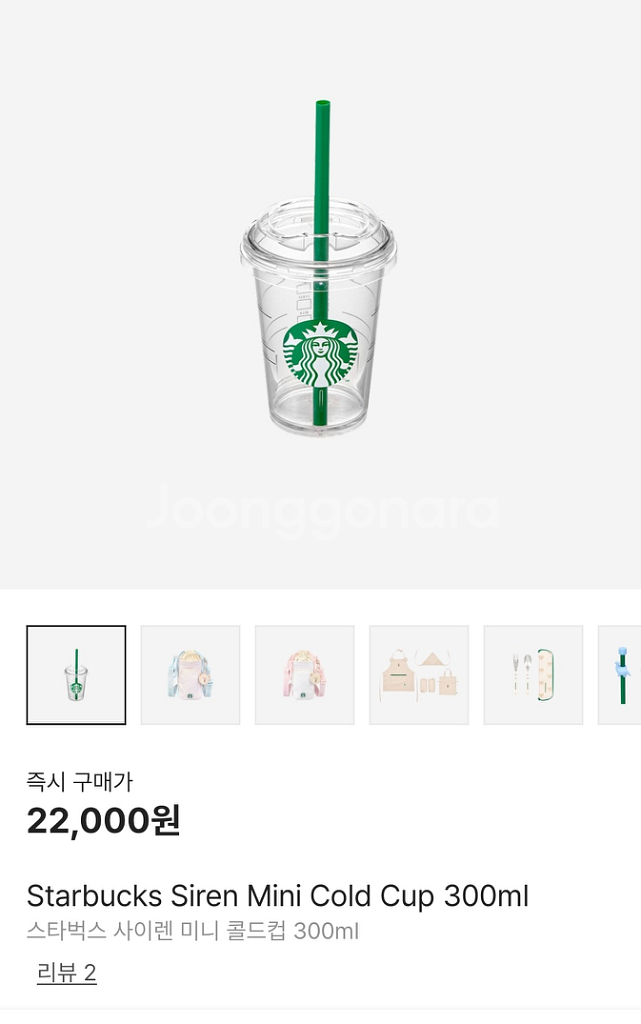This screenshot has height=1024, width=641.
Task: Select the partially visible last thumbnail
Action: point(621,675)
